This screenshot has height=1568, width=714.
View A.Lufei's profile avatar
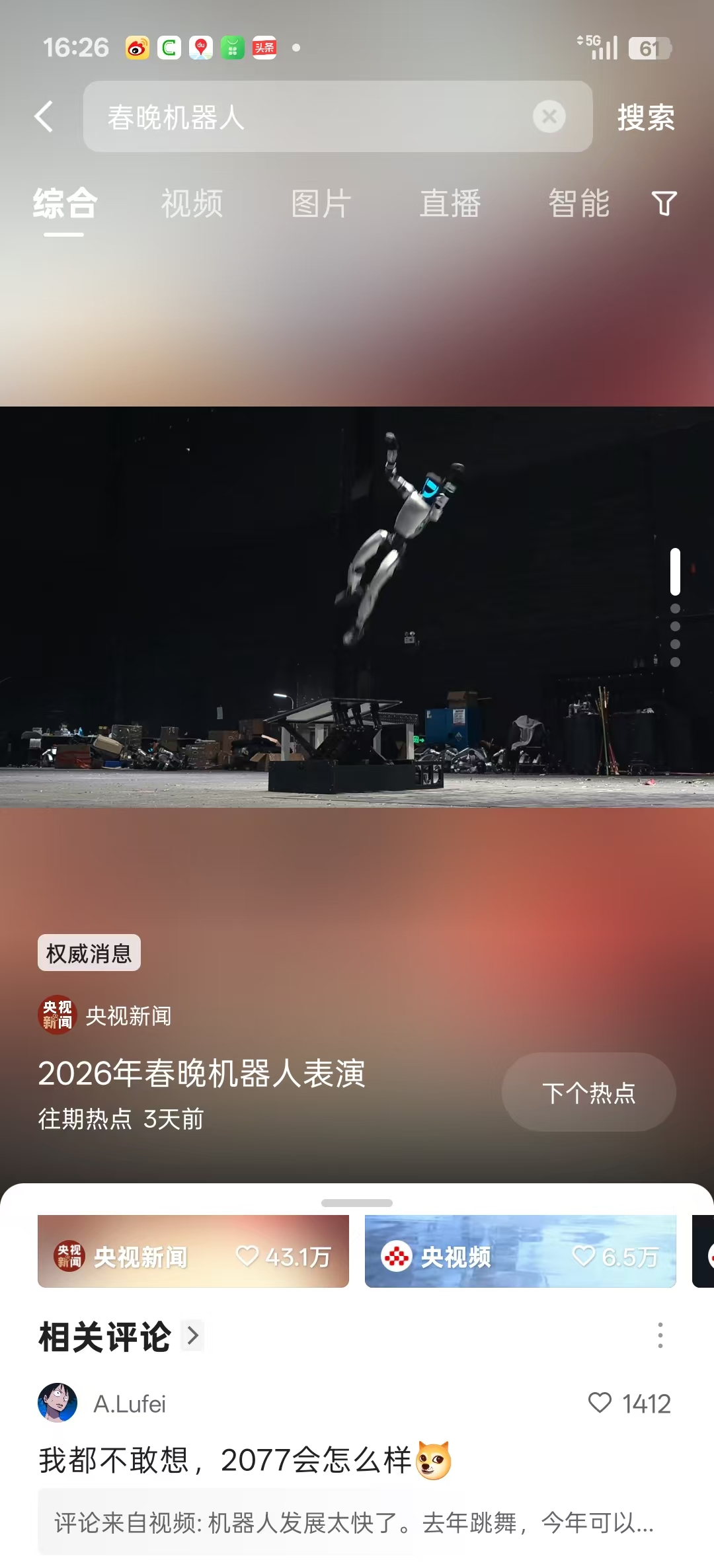pos(58,1403)
